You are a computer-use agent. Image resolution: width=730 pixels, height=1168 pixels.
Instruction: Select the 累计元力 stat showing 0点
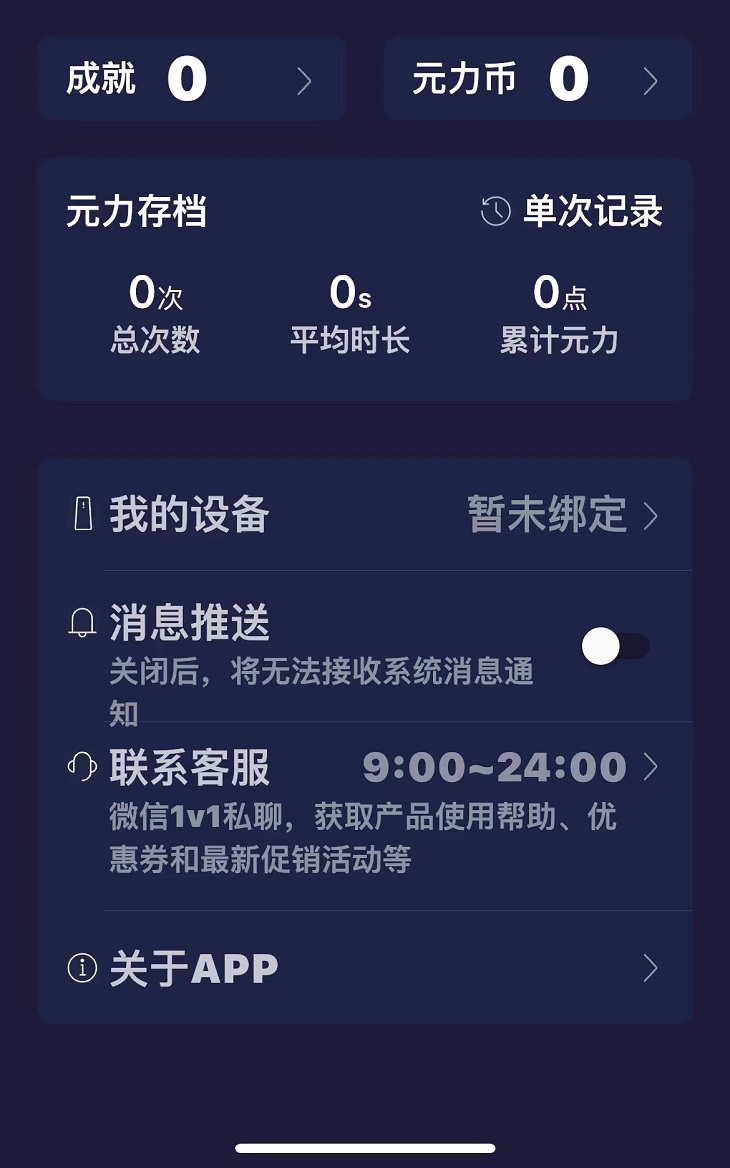coord(560,315)
